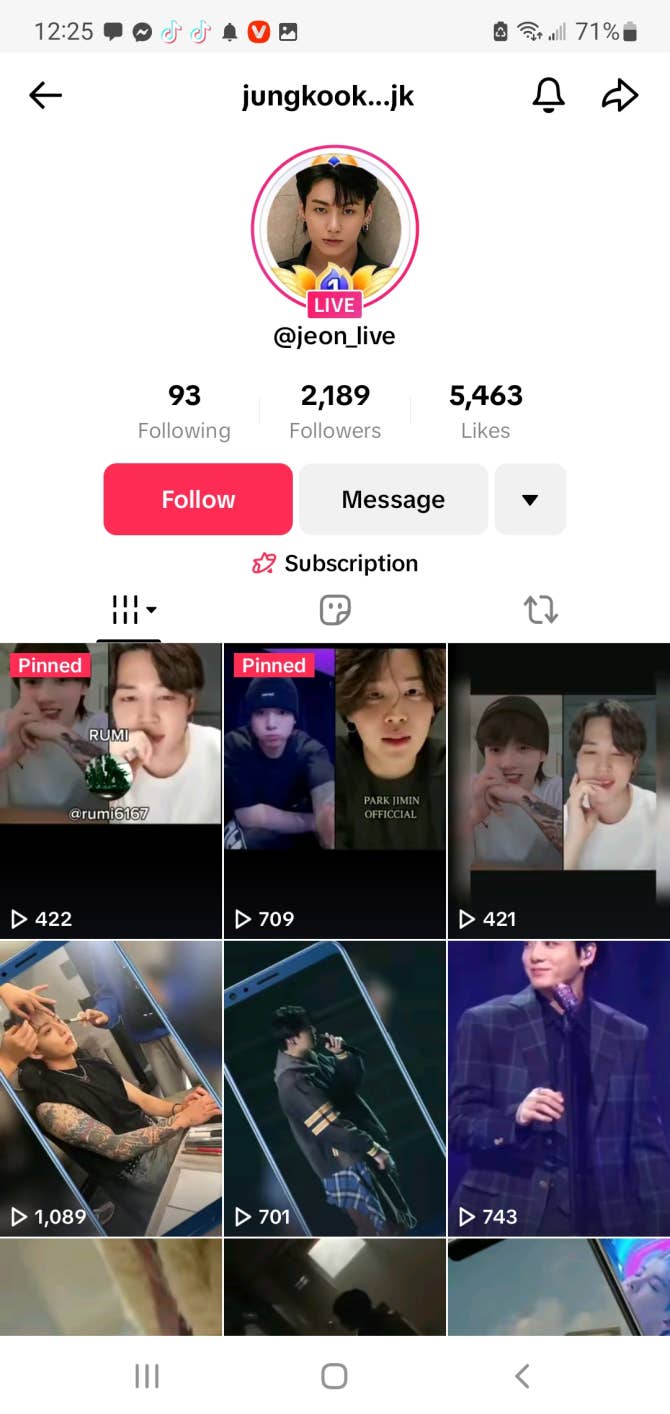This screenshot has width=670, height=1414.
Task: Message this user
Action: point(393,499)
